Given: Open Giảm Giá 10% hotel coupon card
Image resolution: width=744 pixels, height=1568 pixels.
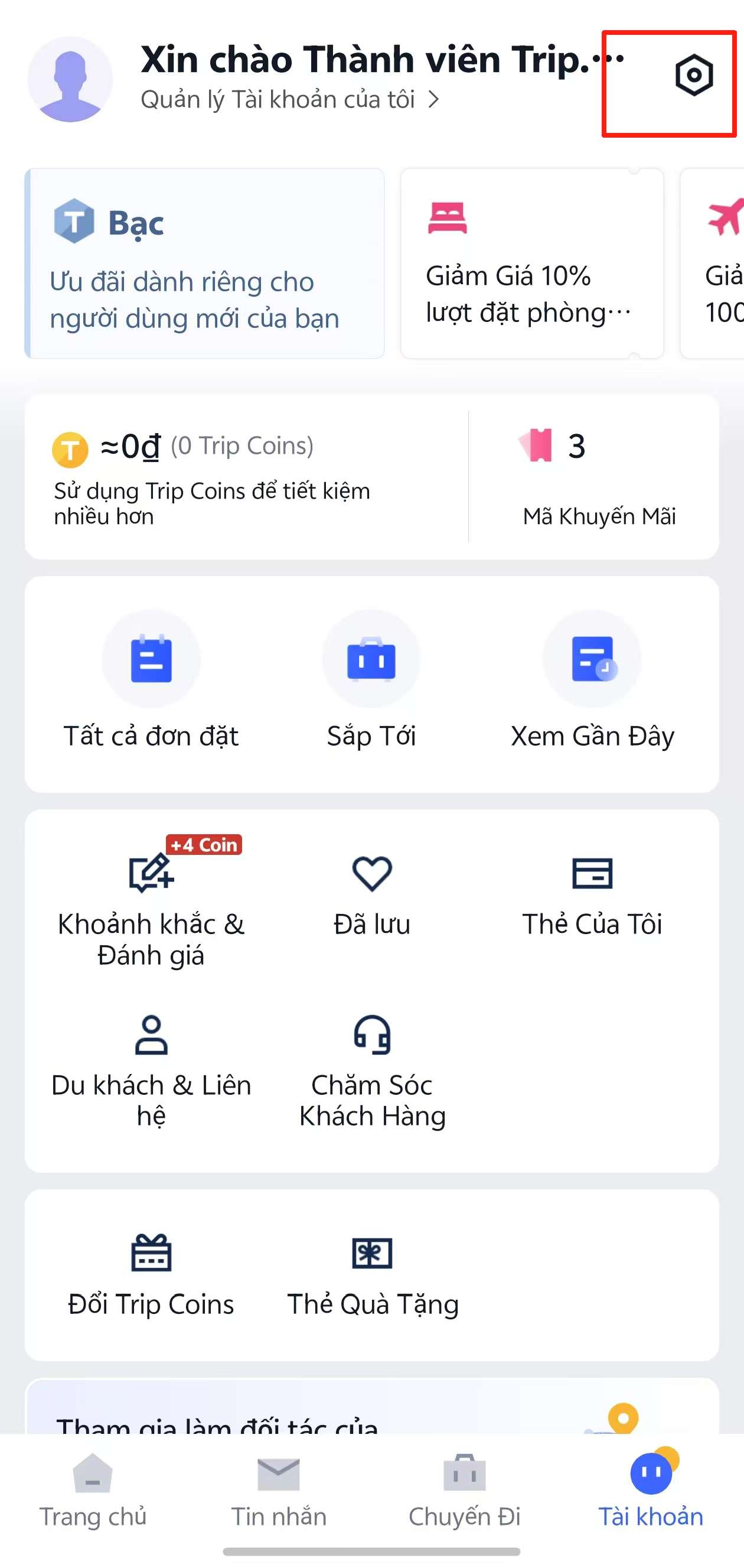Looking at the screenshot, I should pyautogui.click(x=531, y=263).
